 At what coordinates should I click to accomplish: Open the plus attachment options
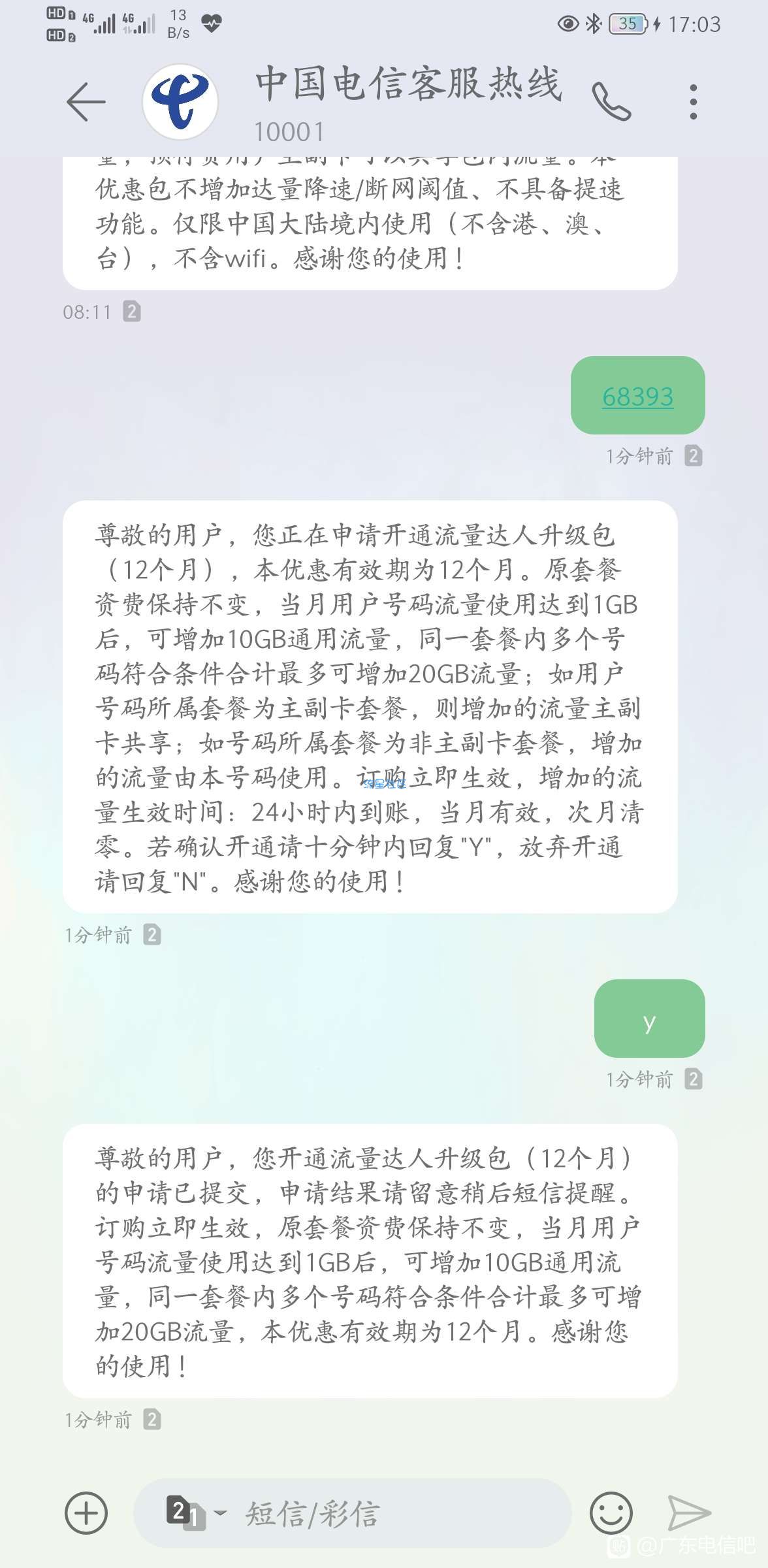pyautogui.click(x=86, y=1513)
